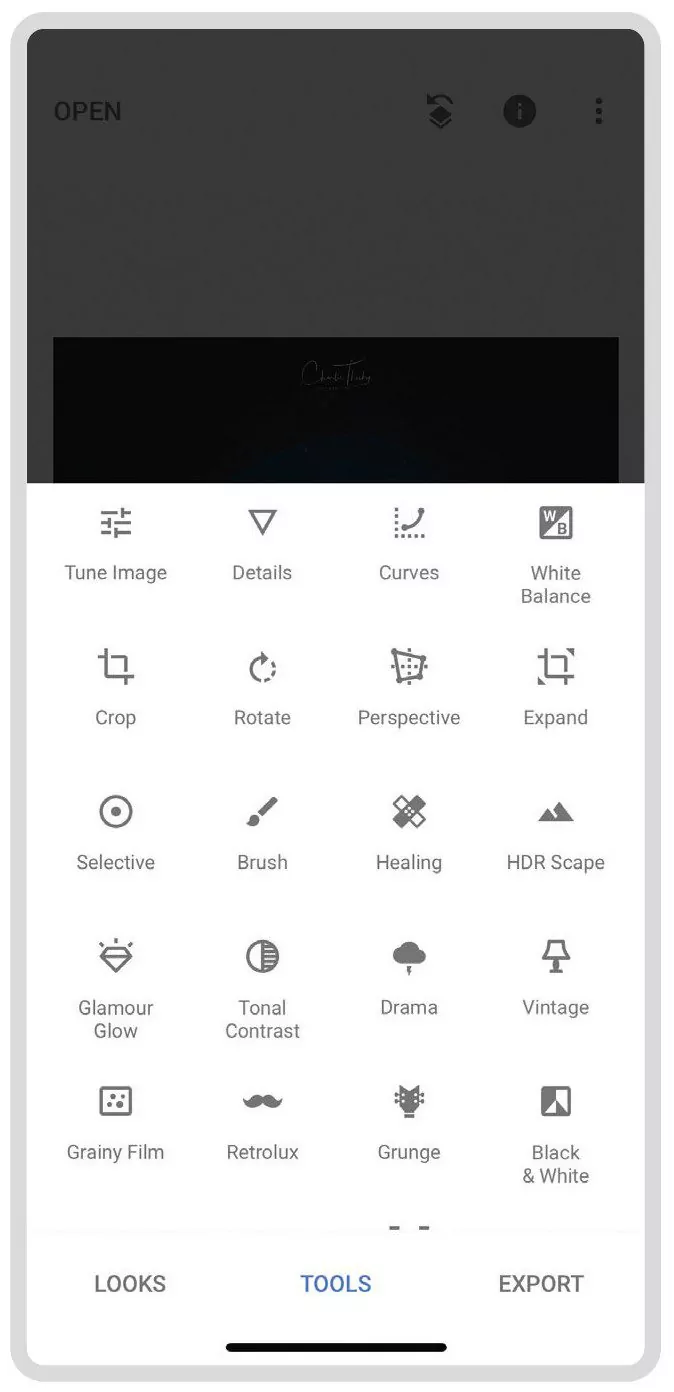
Task: Switch to the Export tab
Action: point(541,1284)
